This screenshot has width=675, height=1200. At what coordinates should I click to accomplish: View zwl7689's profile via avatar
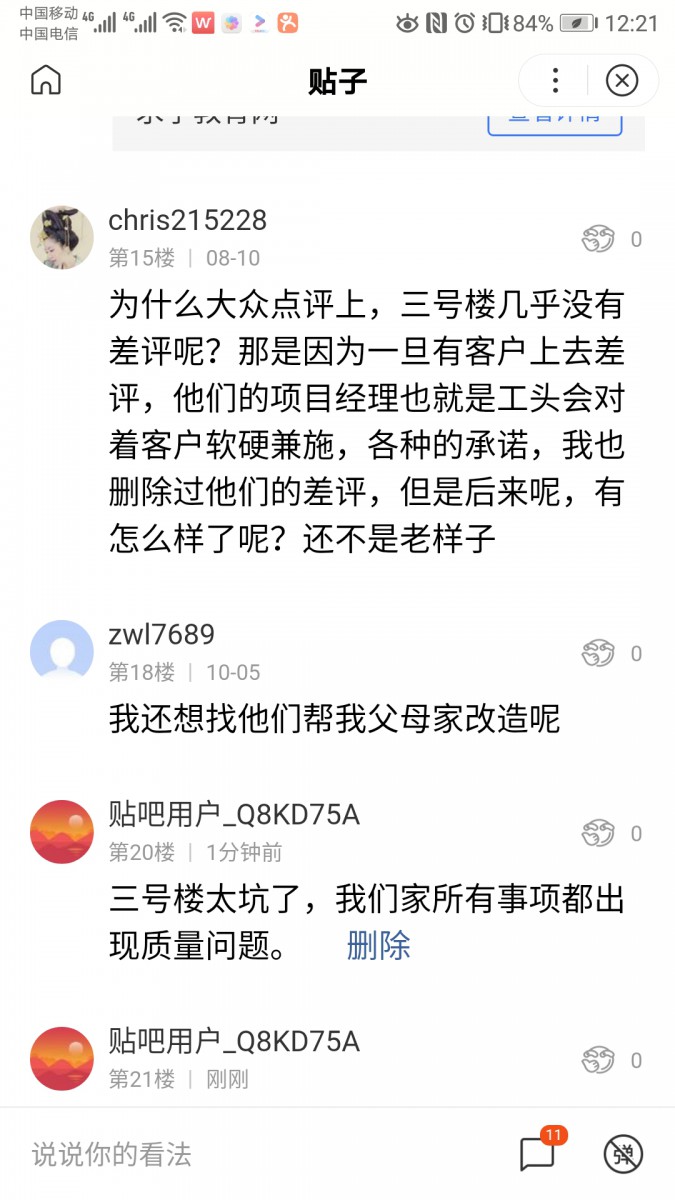click(x=62, y=652)
